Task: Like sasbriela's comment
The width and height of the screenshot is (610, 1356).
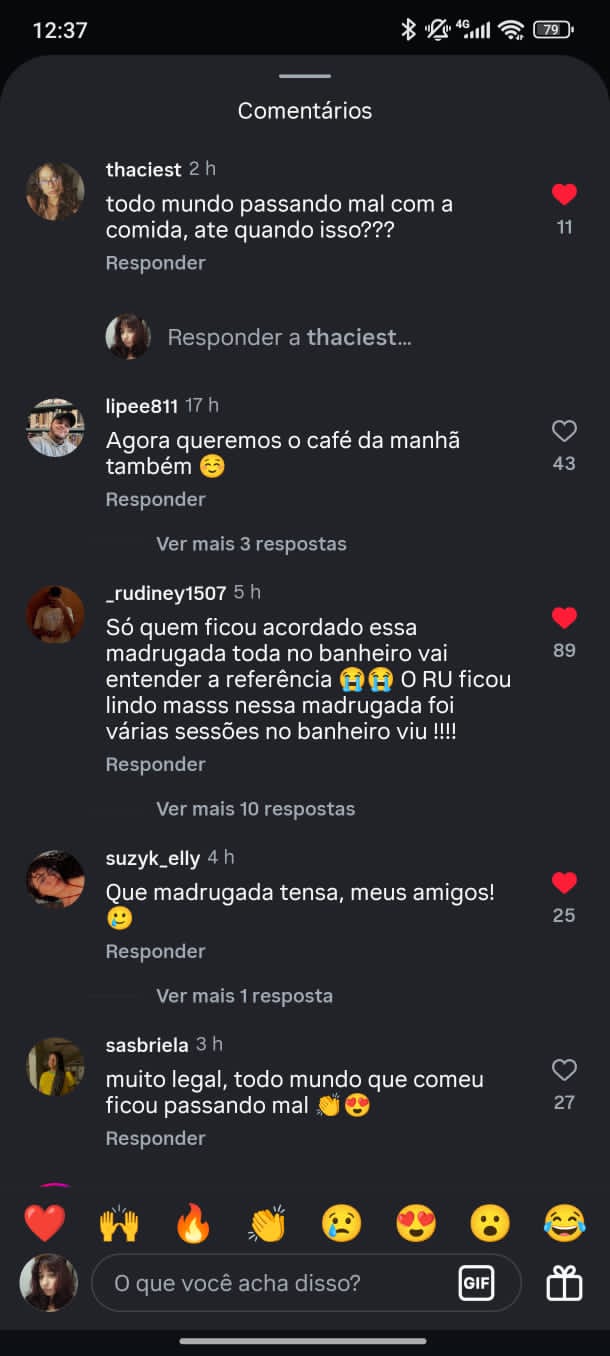Action: click(564, 1070)
